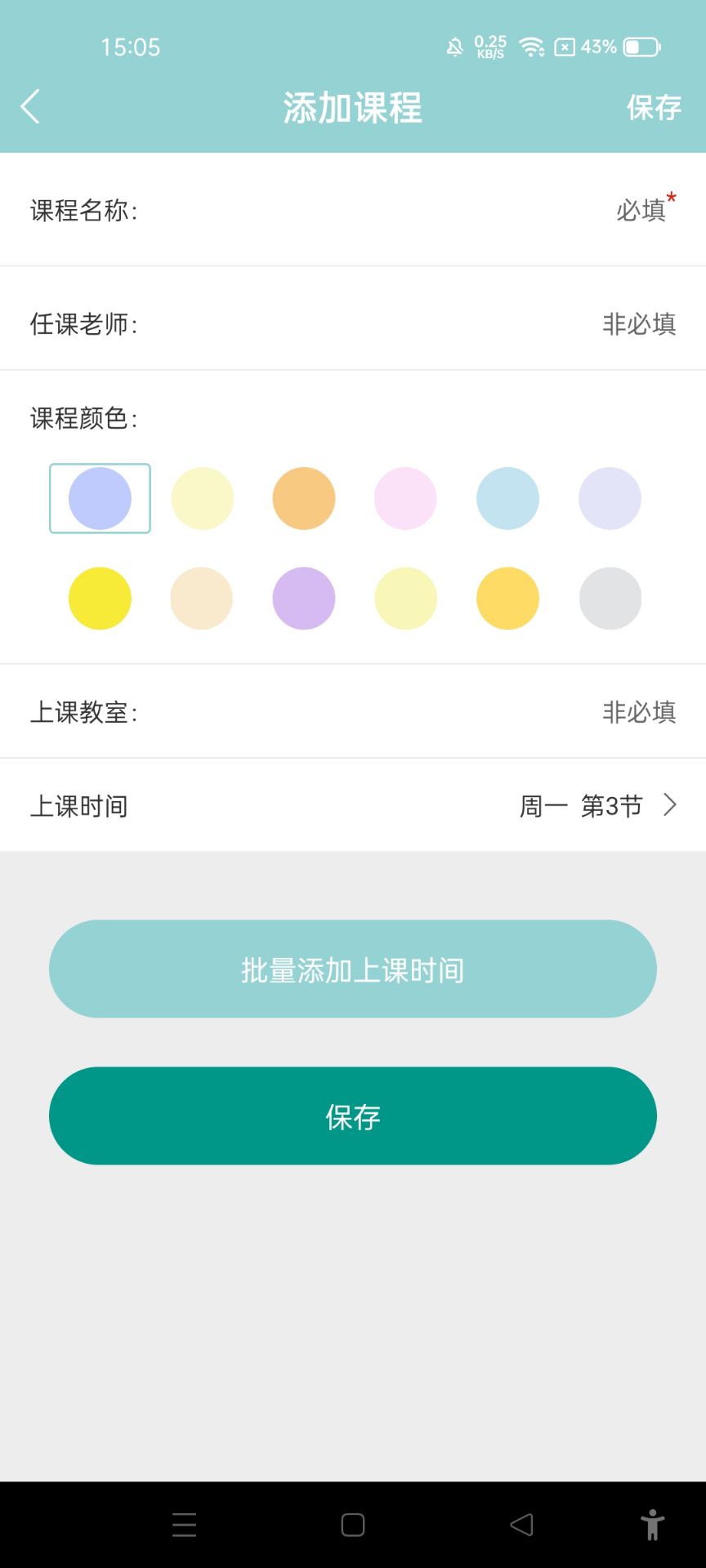Select the currently highlighted purple-blue course color
The height and width of the screenshot is (1568, 706).
point(100,497)
